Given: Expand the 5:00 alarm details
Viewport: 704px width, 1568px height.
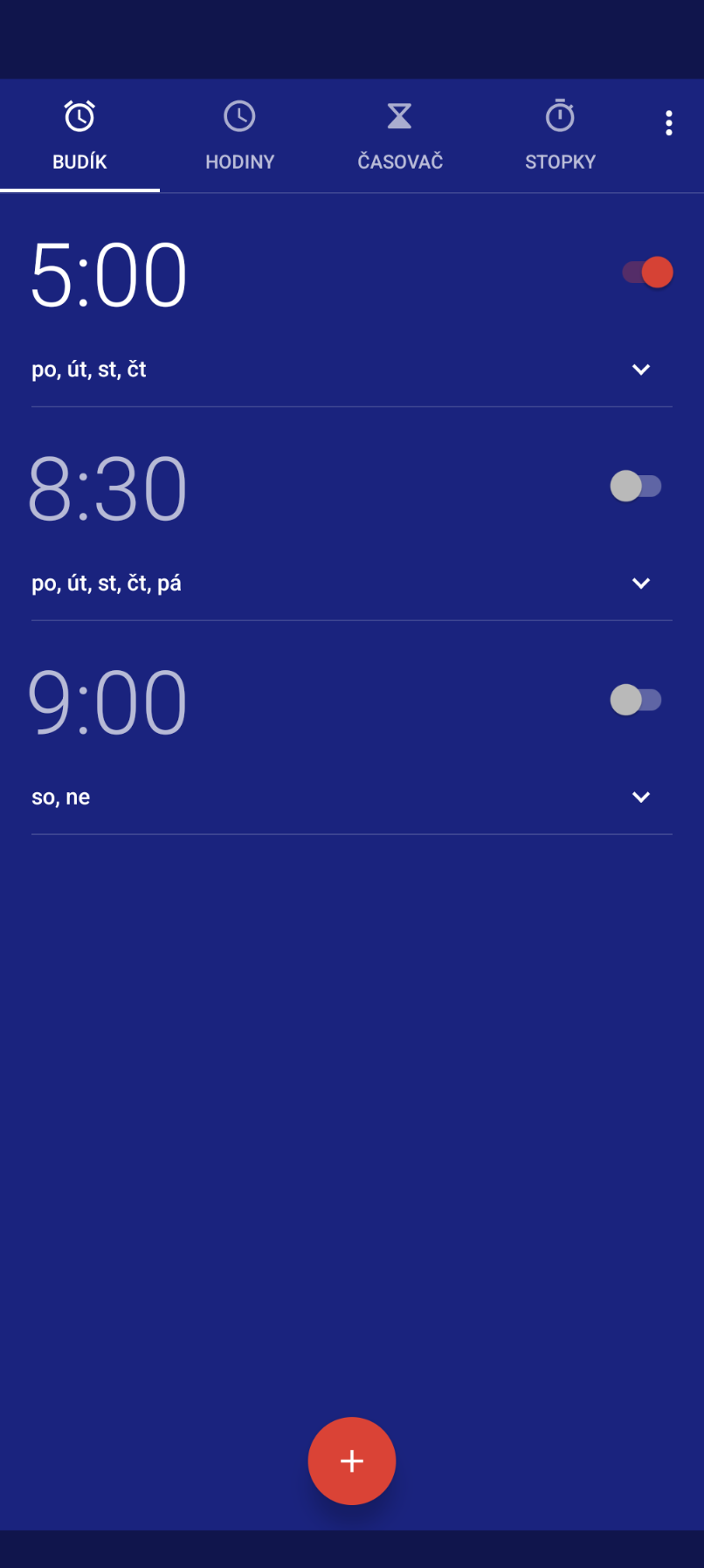Looking at the screenshot, I should click(x=640, y=370).
